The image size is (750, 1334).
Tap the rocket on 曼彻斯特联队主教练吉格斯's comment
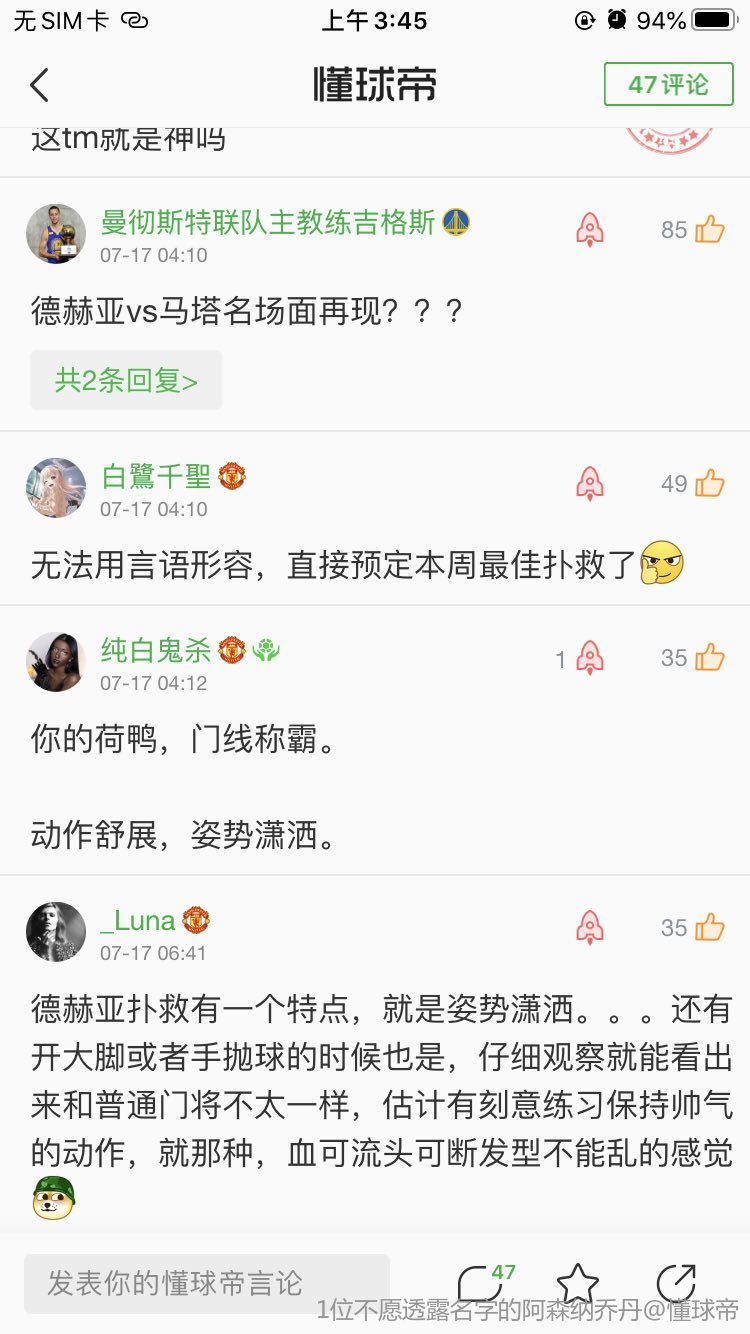590,230
